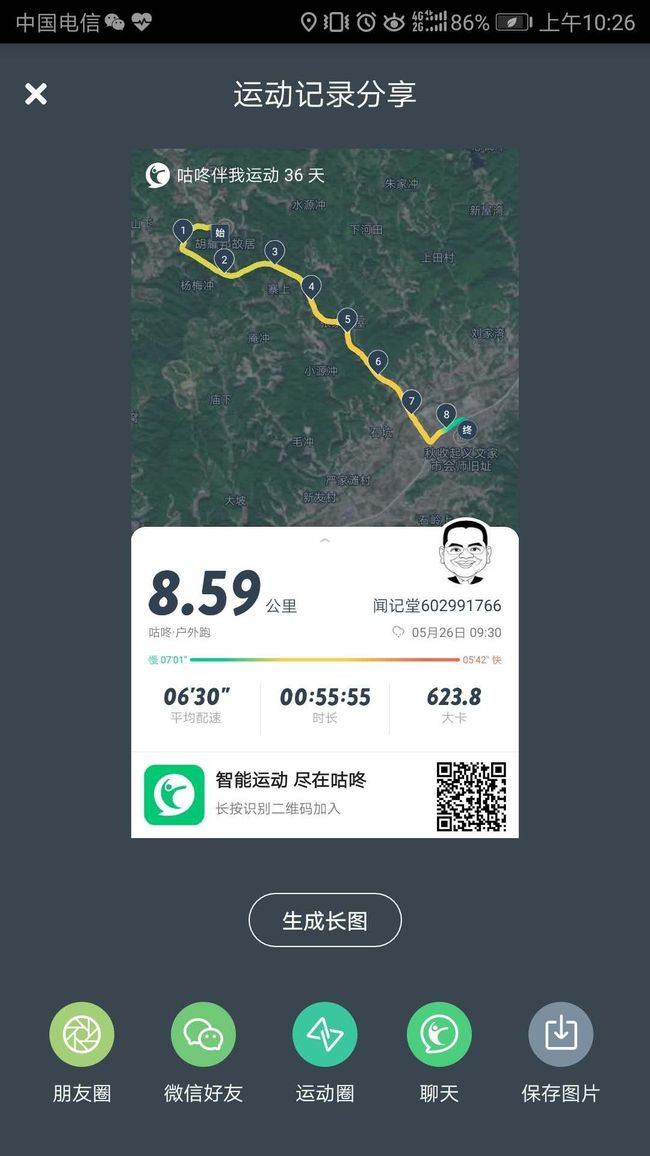Tap the 生成长图 button

325,920
